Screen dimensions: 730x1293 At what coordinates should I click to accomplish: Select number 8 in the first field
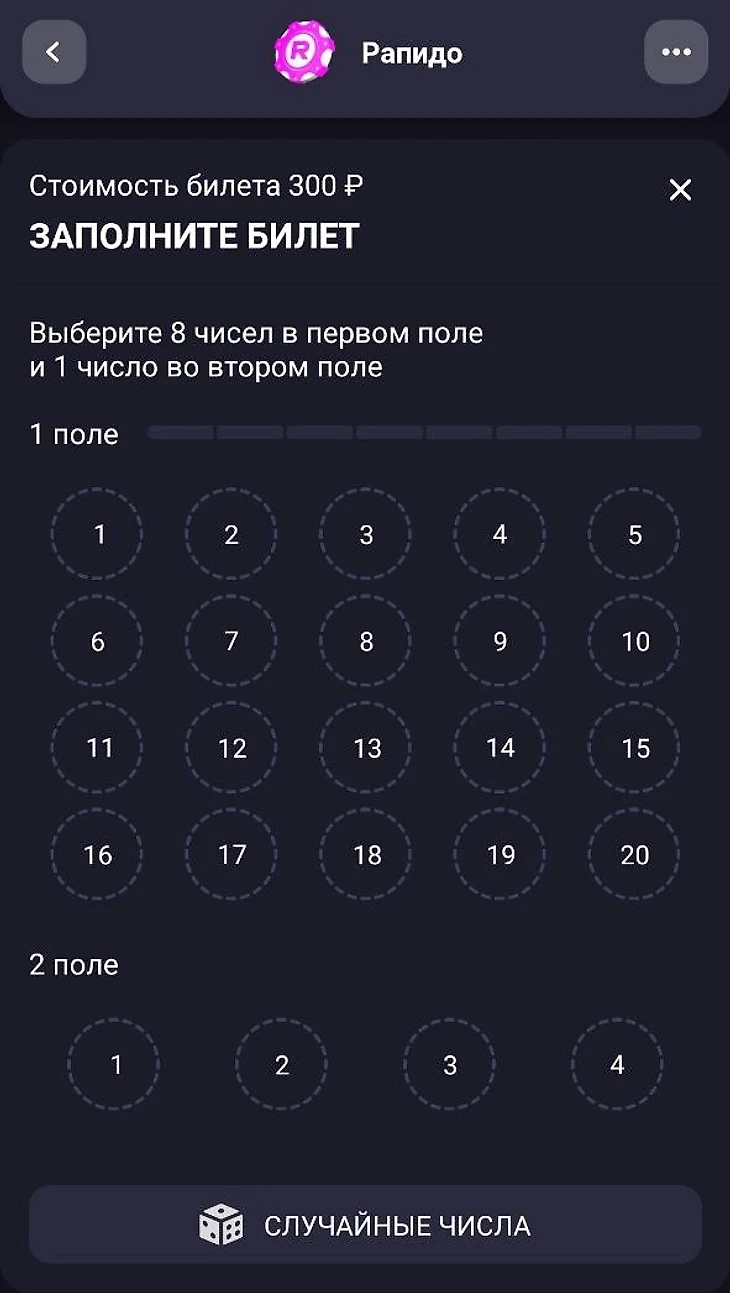pos(366,641)
